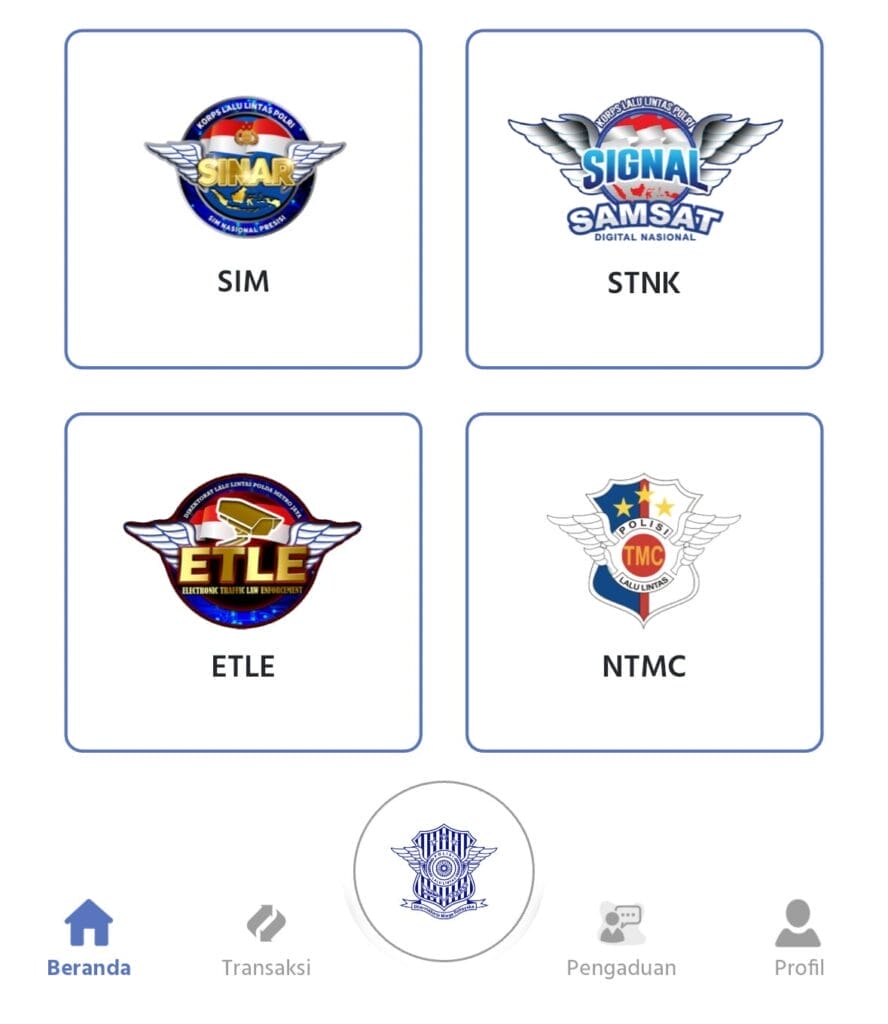
Task: Switch to the Pengaduan tab
Action: tap(621, 938)
